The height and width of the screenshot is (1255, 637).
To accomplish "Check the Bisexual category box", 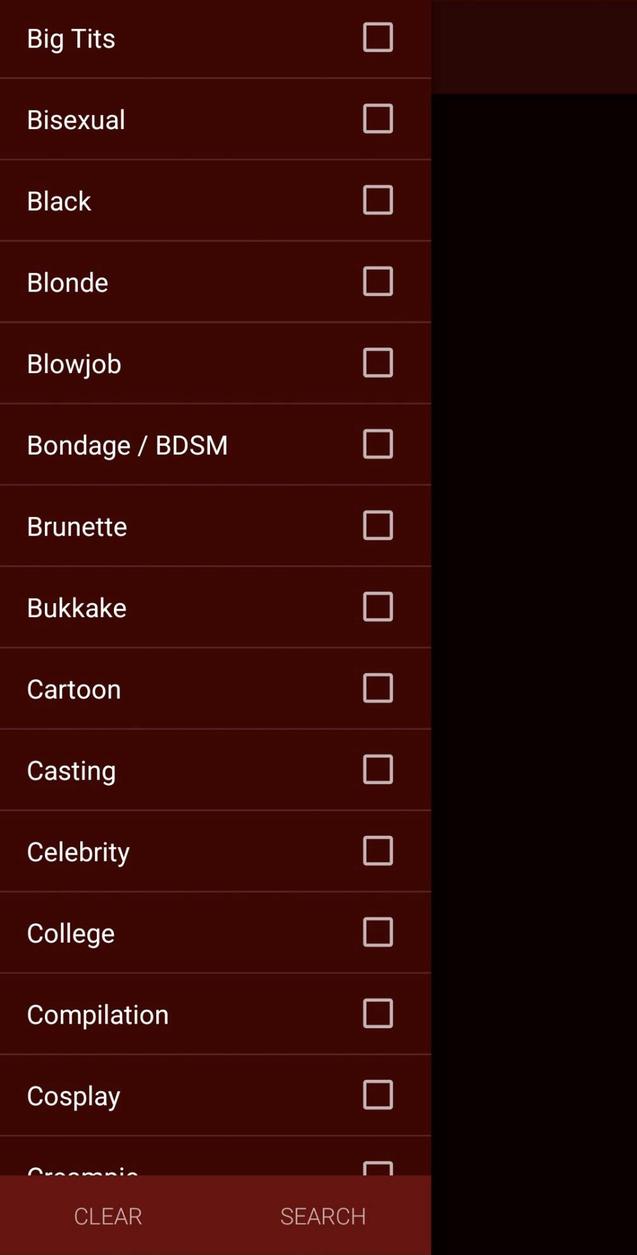I will pyautogui.click(x=377, y=119).
